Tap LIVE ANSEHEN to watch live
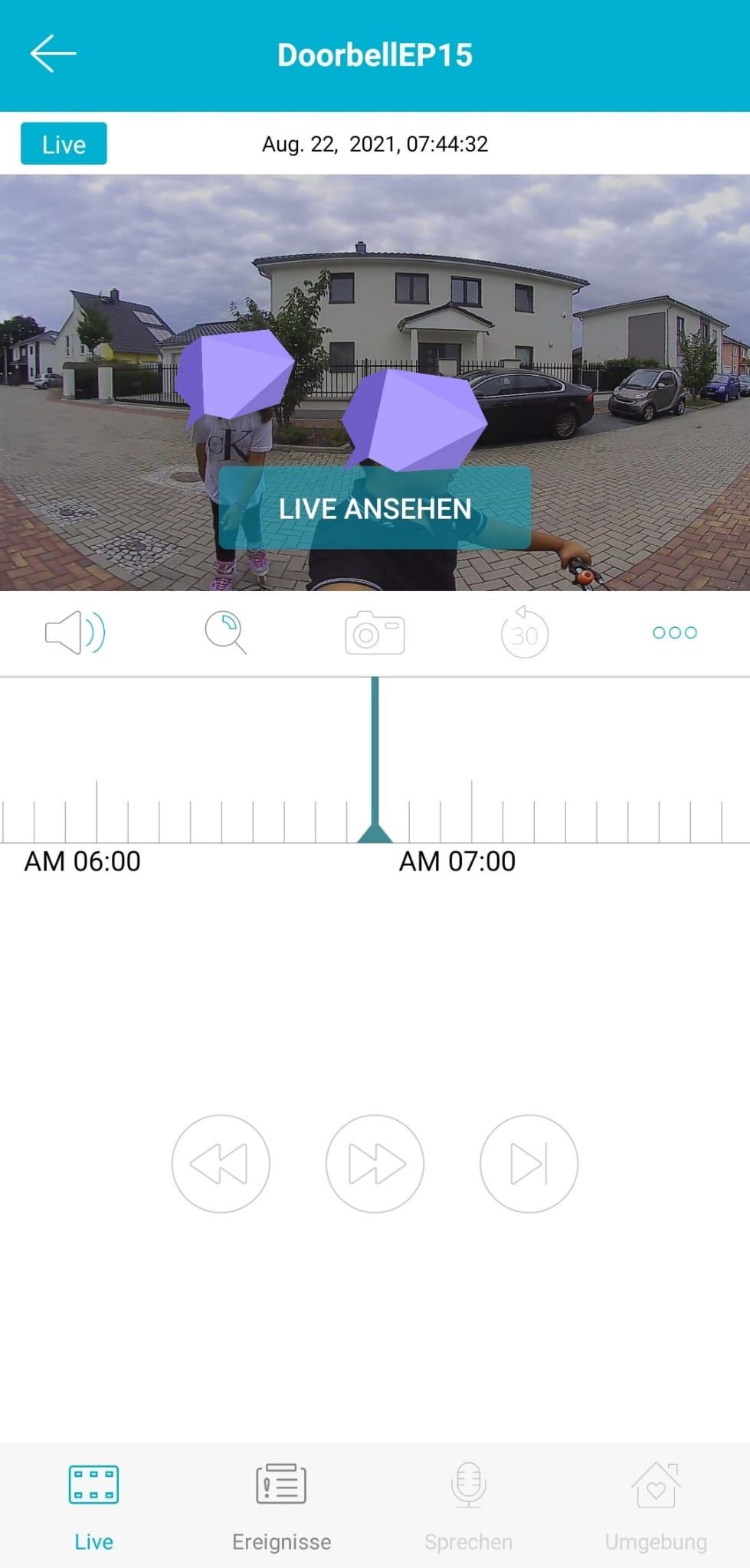Viewport: 750px width, 1568px height. click(375, 508)
